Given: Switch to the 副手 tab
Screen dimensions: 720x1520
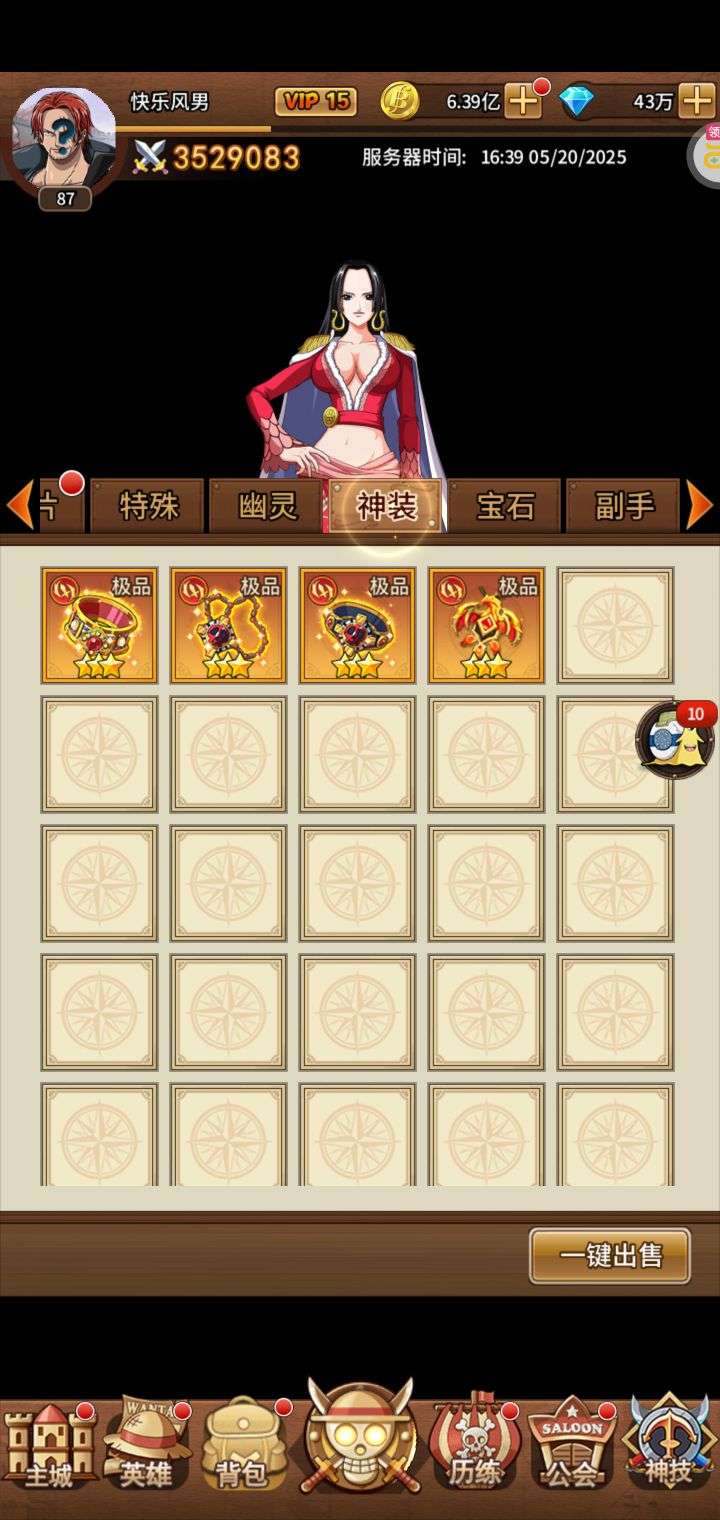Looking at the screenshot, I should pyautogui.click(x=623, y=506).
